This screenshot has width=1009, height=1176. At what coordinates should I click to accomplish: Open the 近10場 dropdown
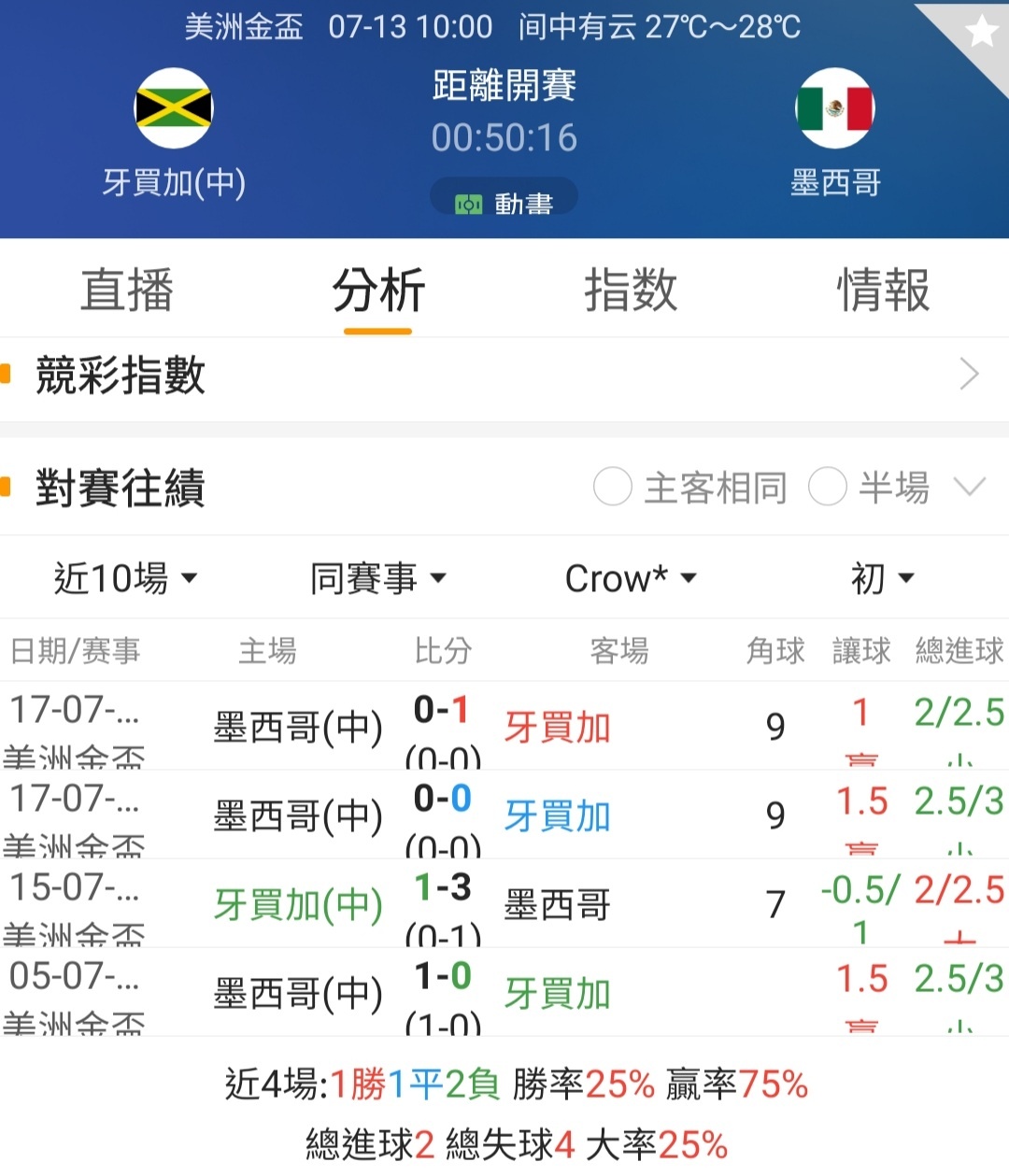coord(126,578)
